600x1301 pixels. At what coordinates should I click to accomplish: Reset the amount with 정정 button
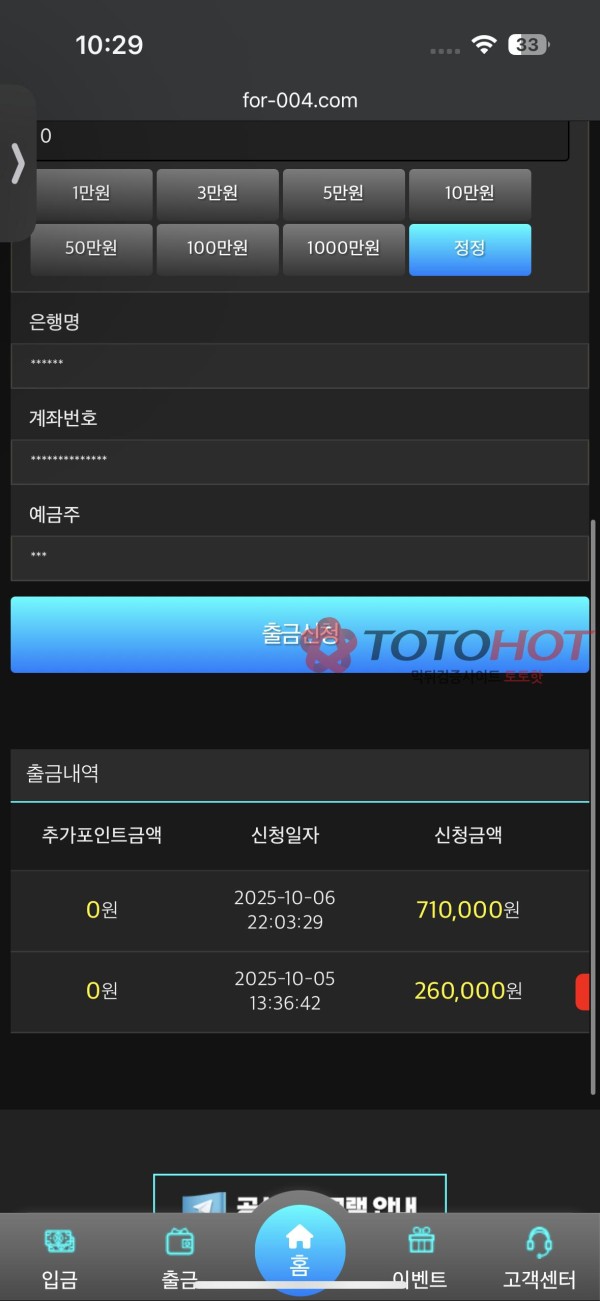[469, 249]
